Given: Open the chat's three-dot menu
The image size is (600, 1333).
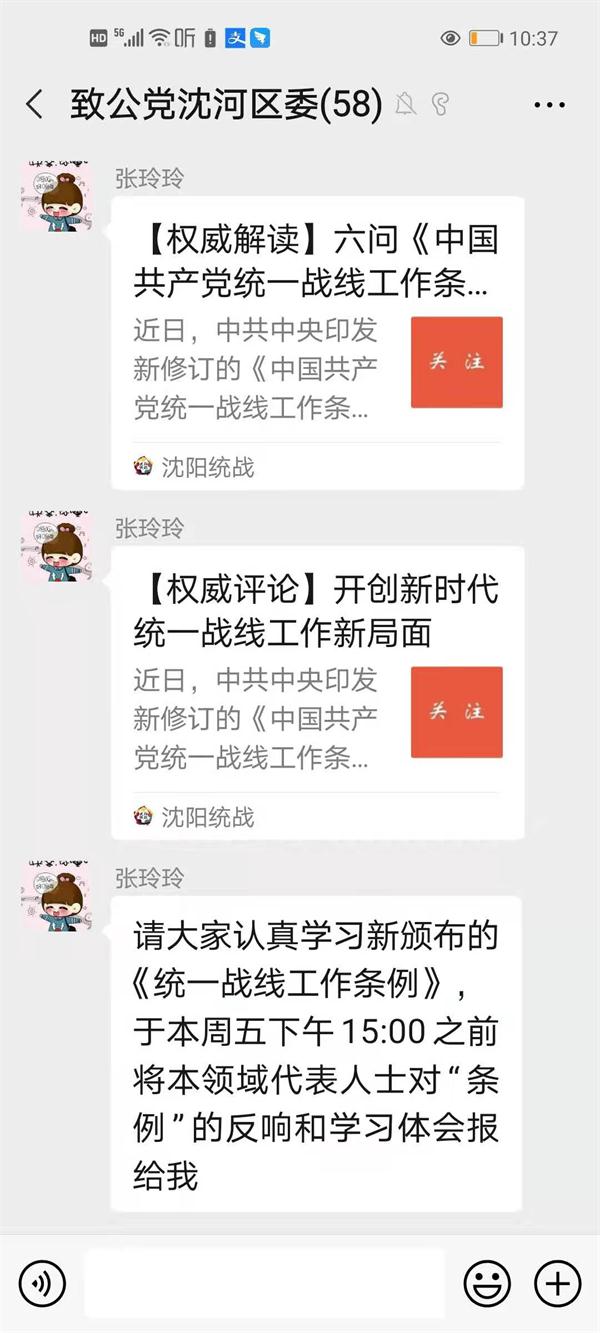Looking at the screenshot, I should tap(550, 104).
